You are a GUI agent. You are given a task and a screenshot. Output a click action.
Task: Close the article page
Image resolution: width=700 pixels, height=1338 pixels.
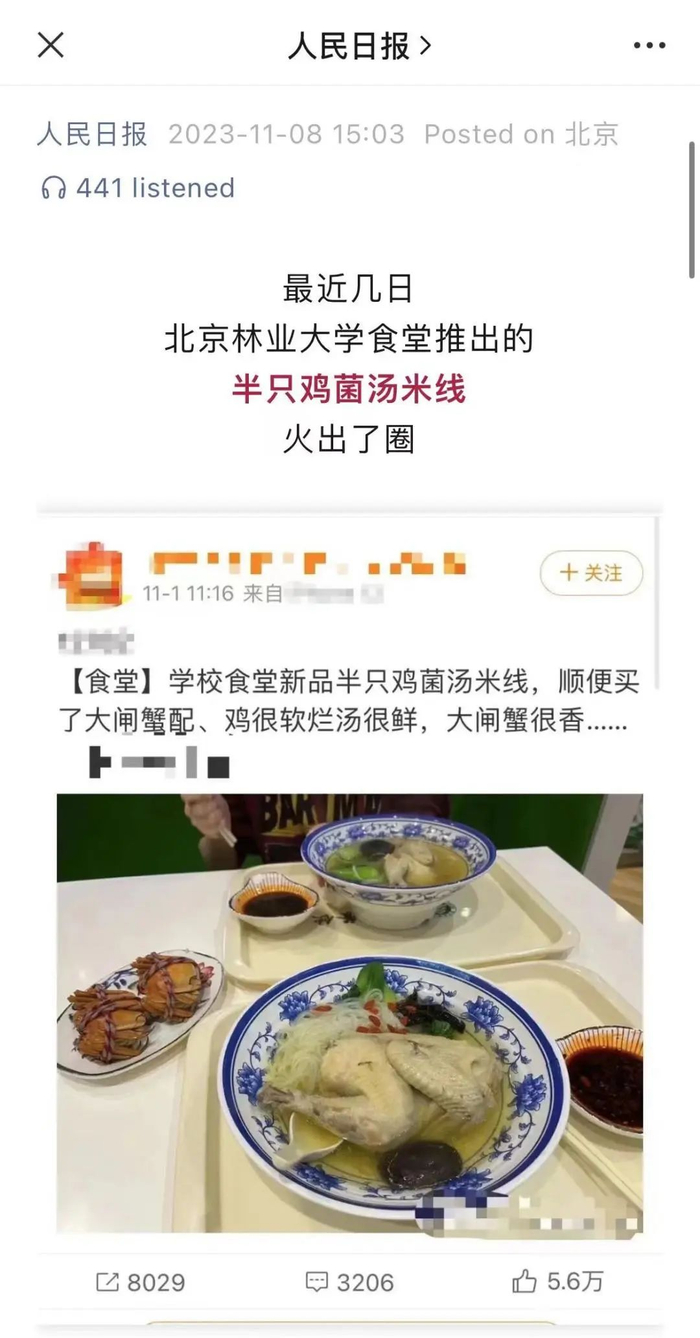coord(50,45)
